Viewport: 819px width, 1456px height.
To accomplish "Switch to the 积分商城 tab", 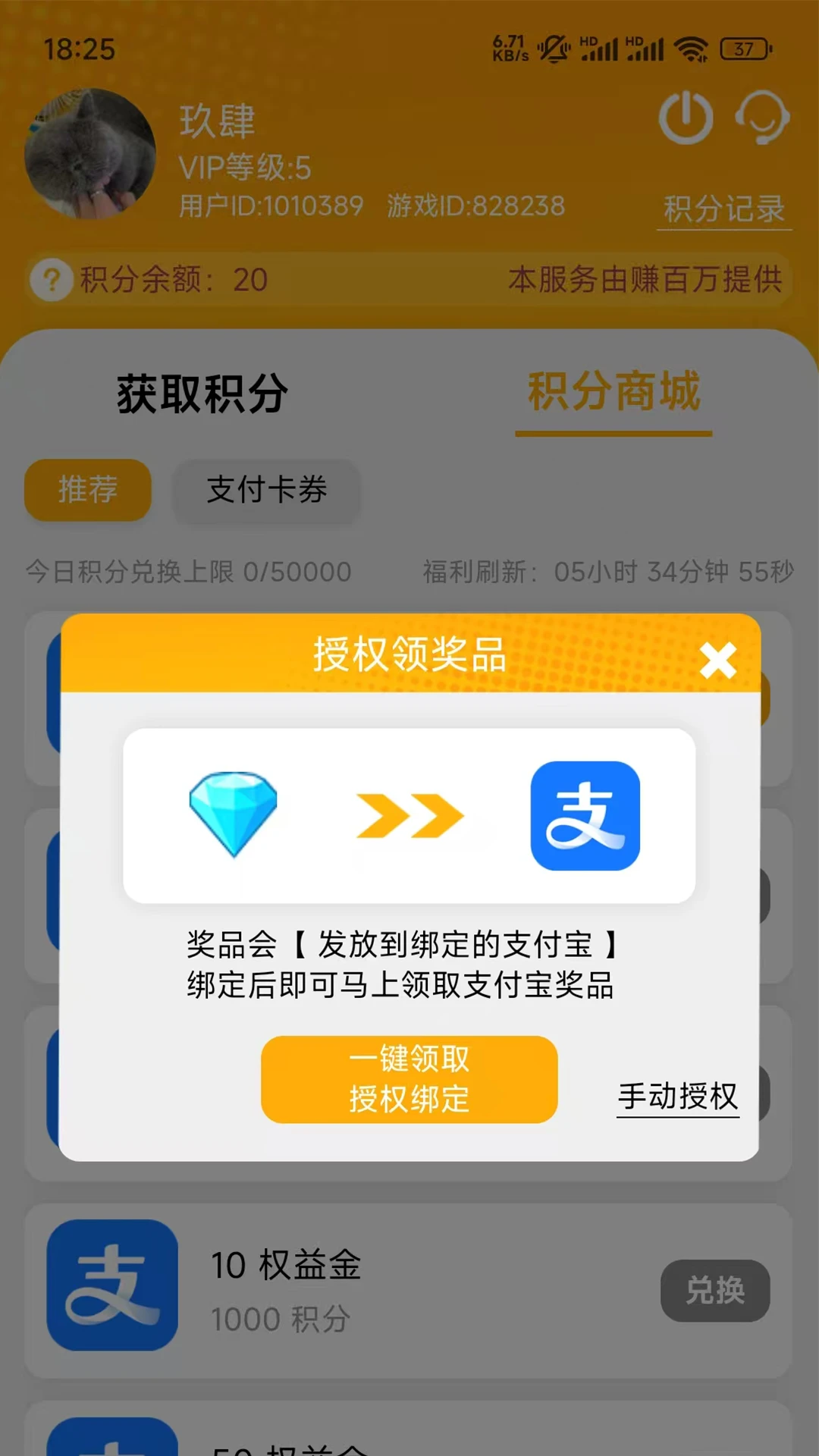I will [x=613, y=393].
